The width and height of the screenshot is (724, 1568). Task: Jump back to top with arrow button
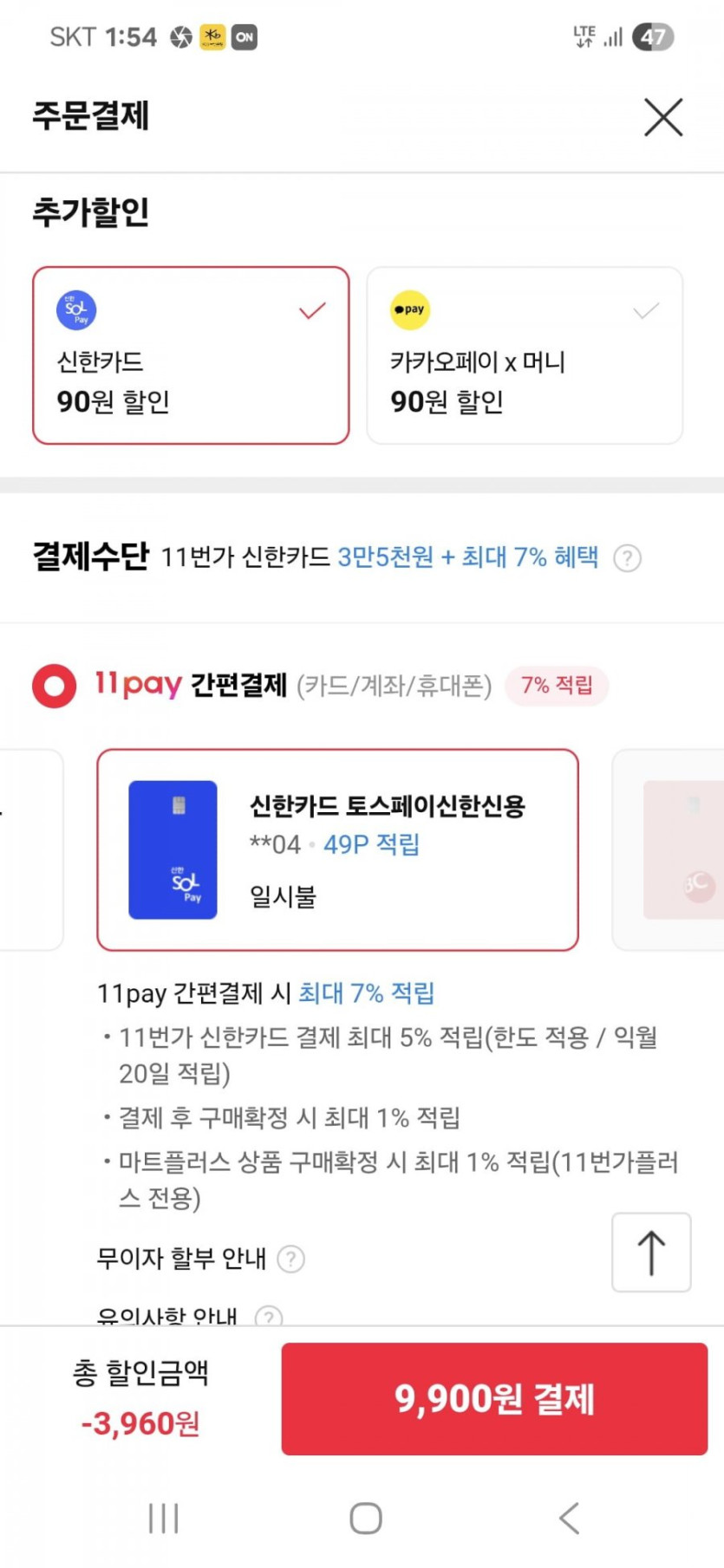[x=651, y=1252]
